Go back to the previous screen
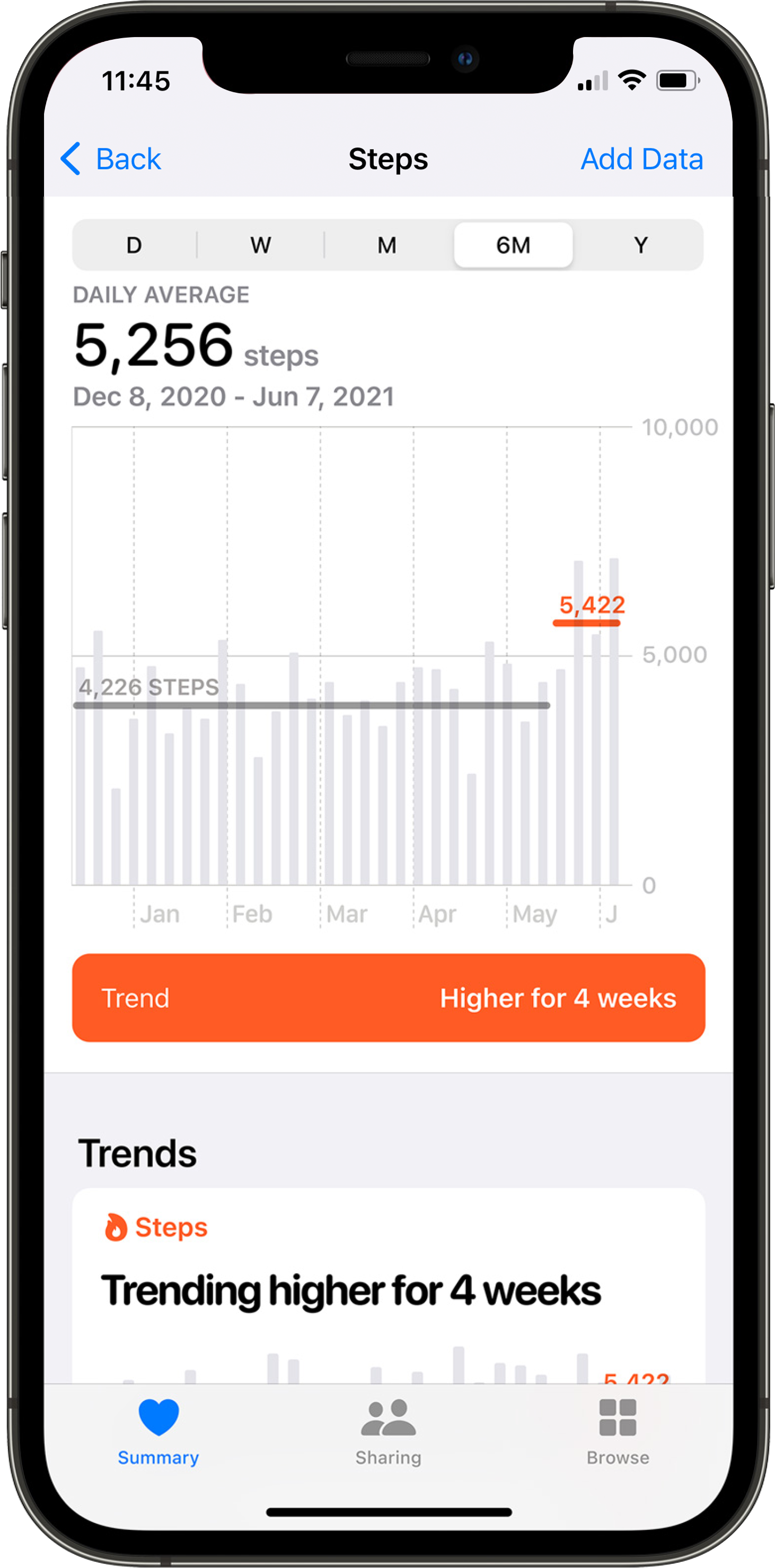This screenshot has width=775, height=1568. coord(111,160)
